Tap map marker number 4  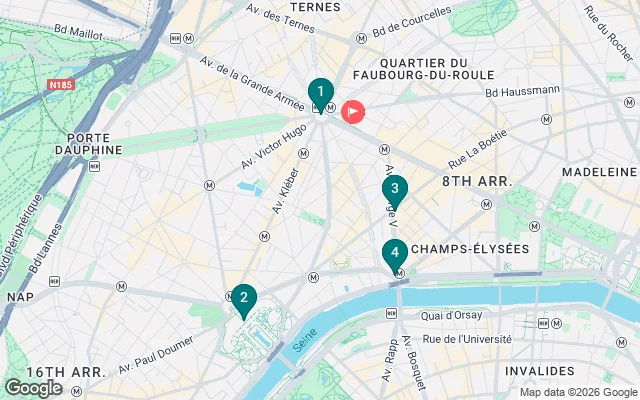pyautogui.click(x=395, y=254)
